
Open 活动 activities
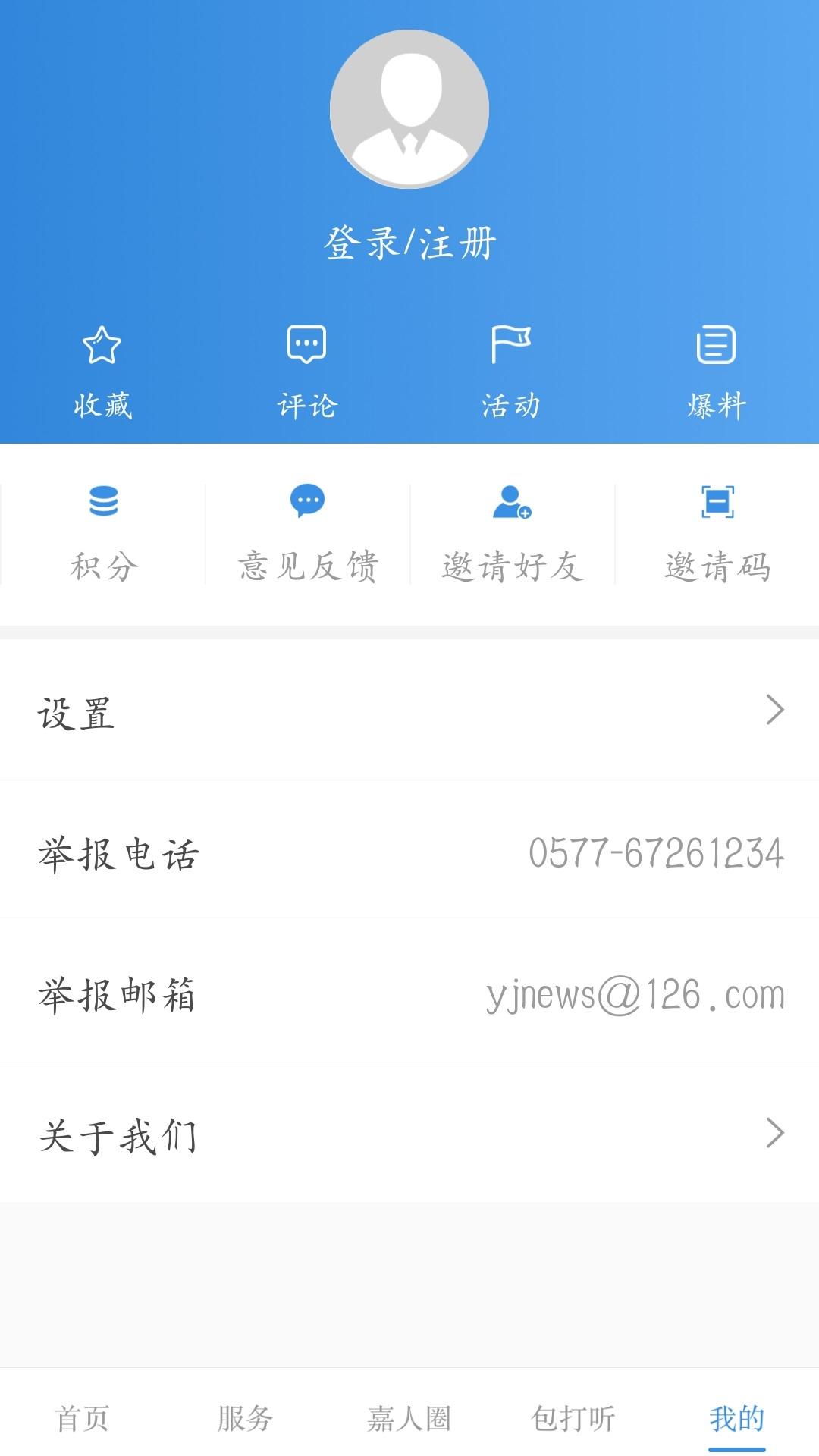tap(511, 372)
